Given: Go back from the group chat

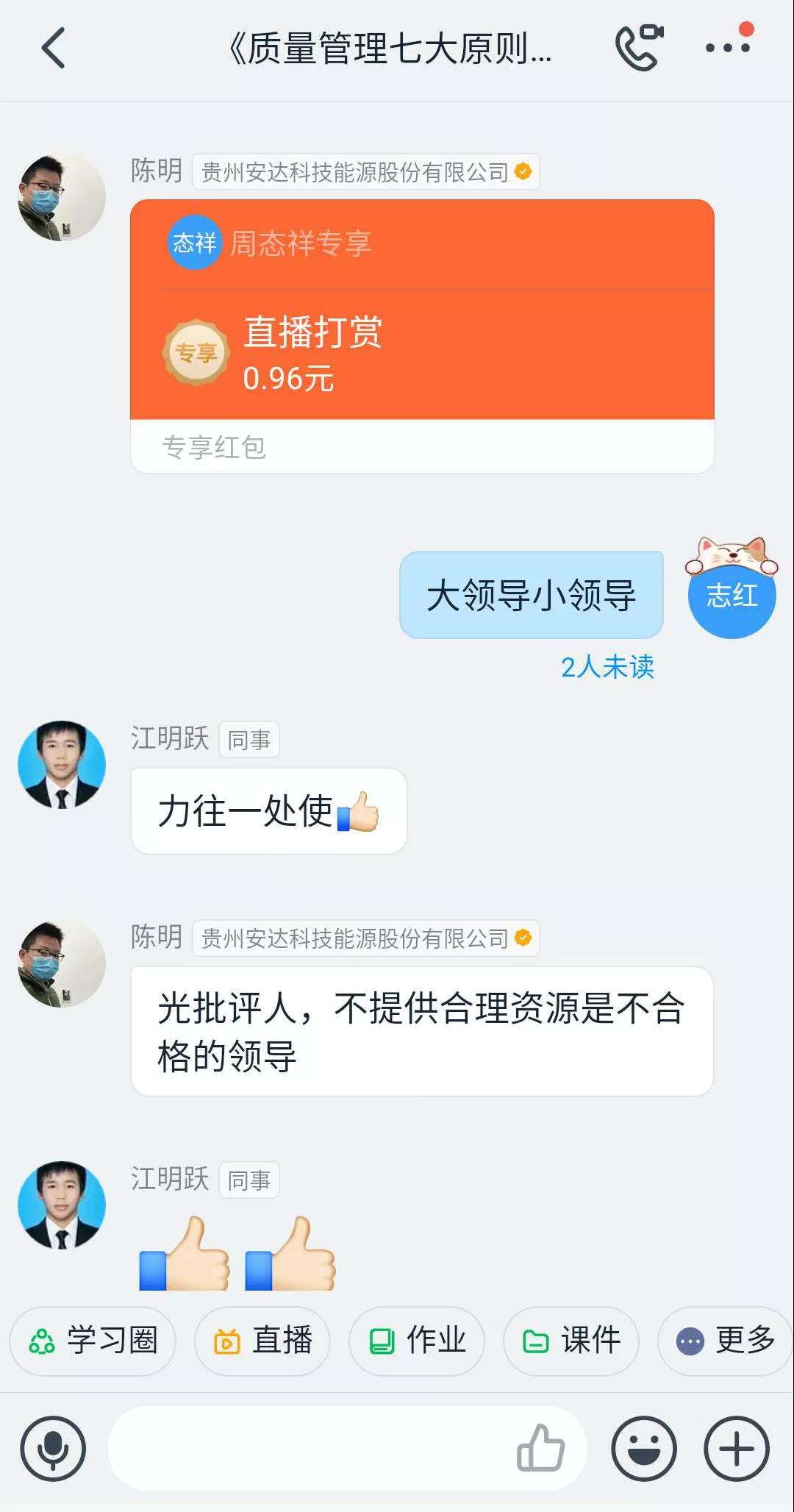Looking at the screenshot, I should point(54,49).
